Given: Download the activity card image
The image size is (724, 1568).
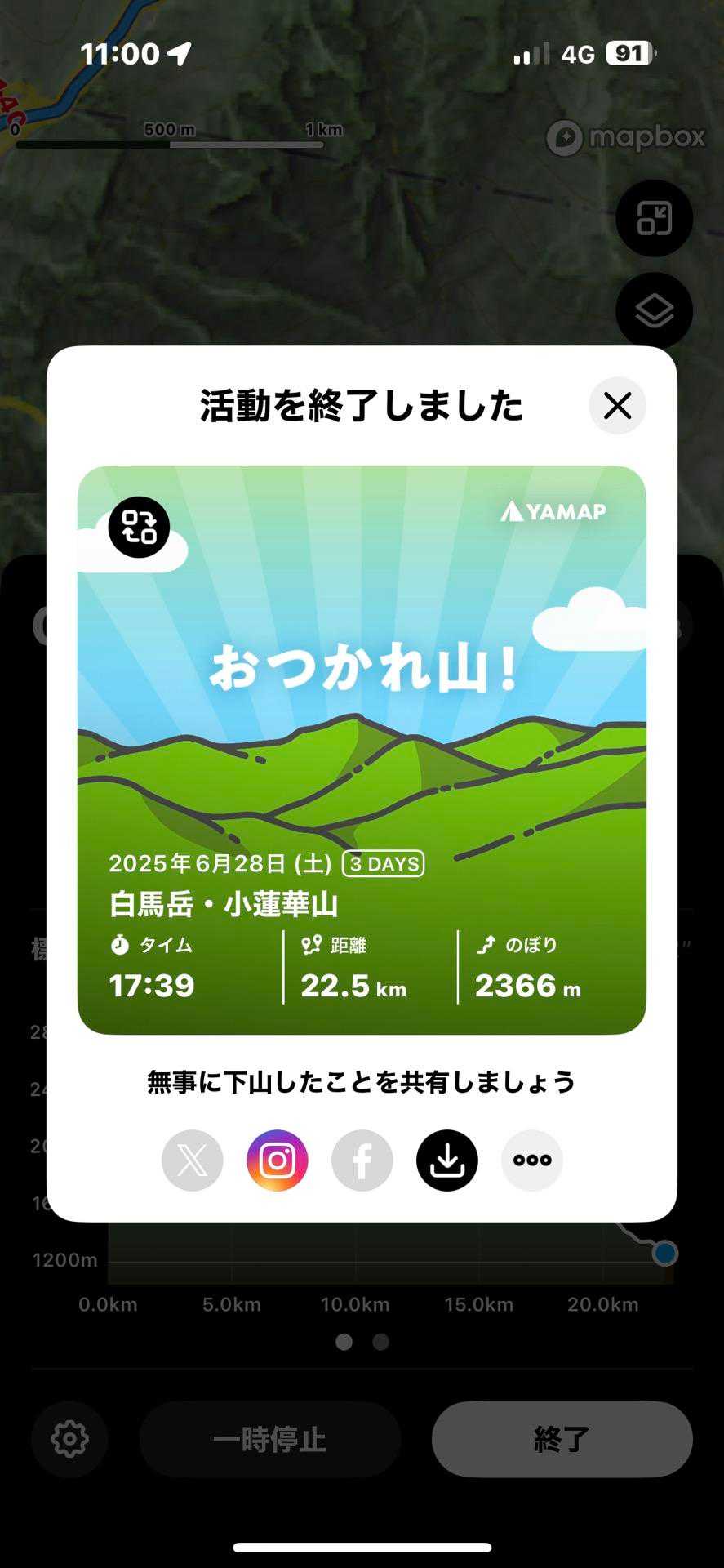Looking at the screenshot, I should coord(447,1160).
